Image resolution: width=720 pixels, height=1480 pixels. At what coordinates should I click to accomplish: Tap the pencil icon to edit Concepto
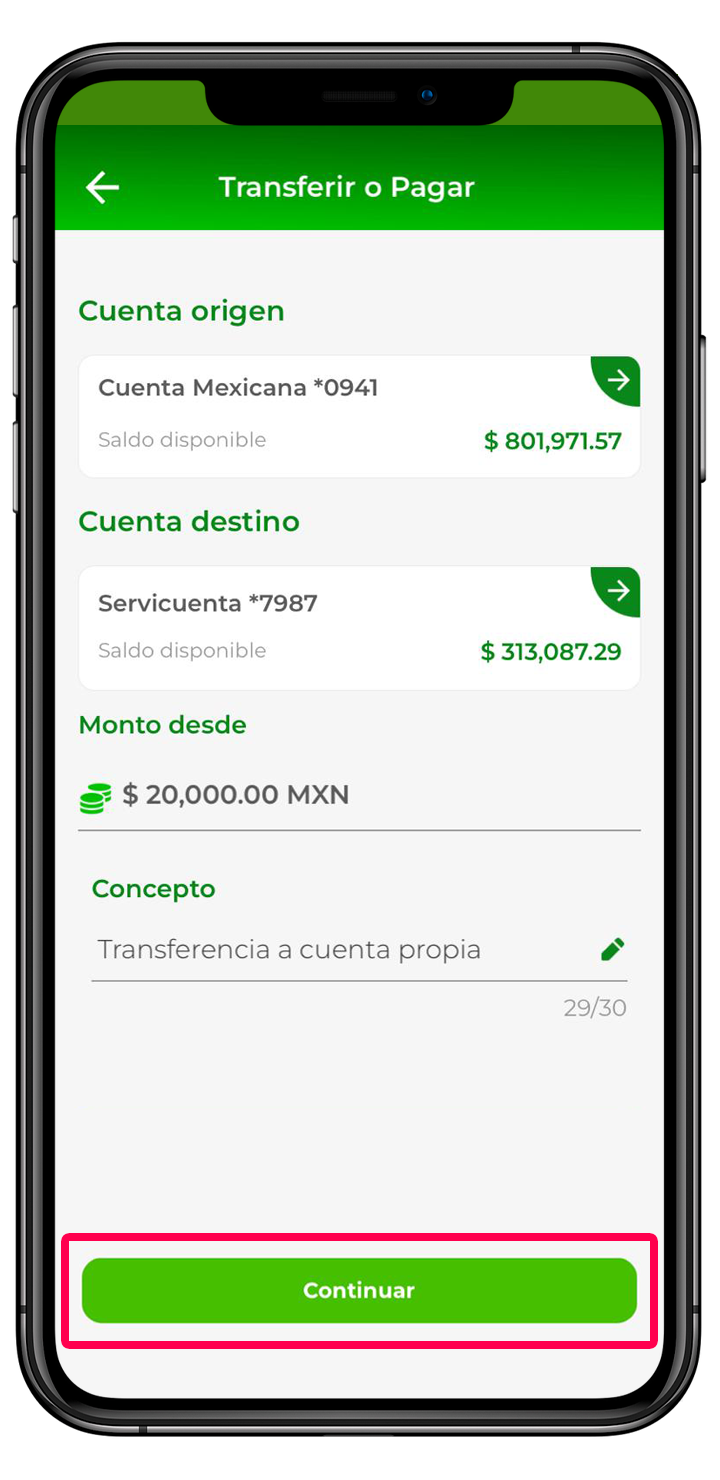click(x=612, y=950)
